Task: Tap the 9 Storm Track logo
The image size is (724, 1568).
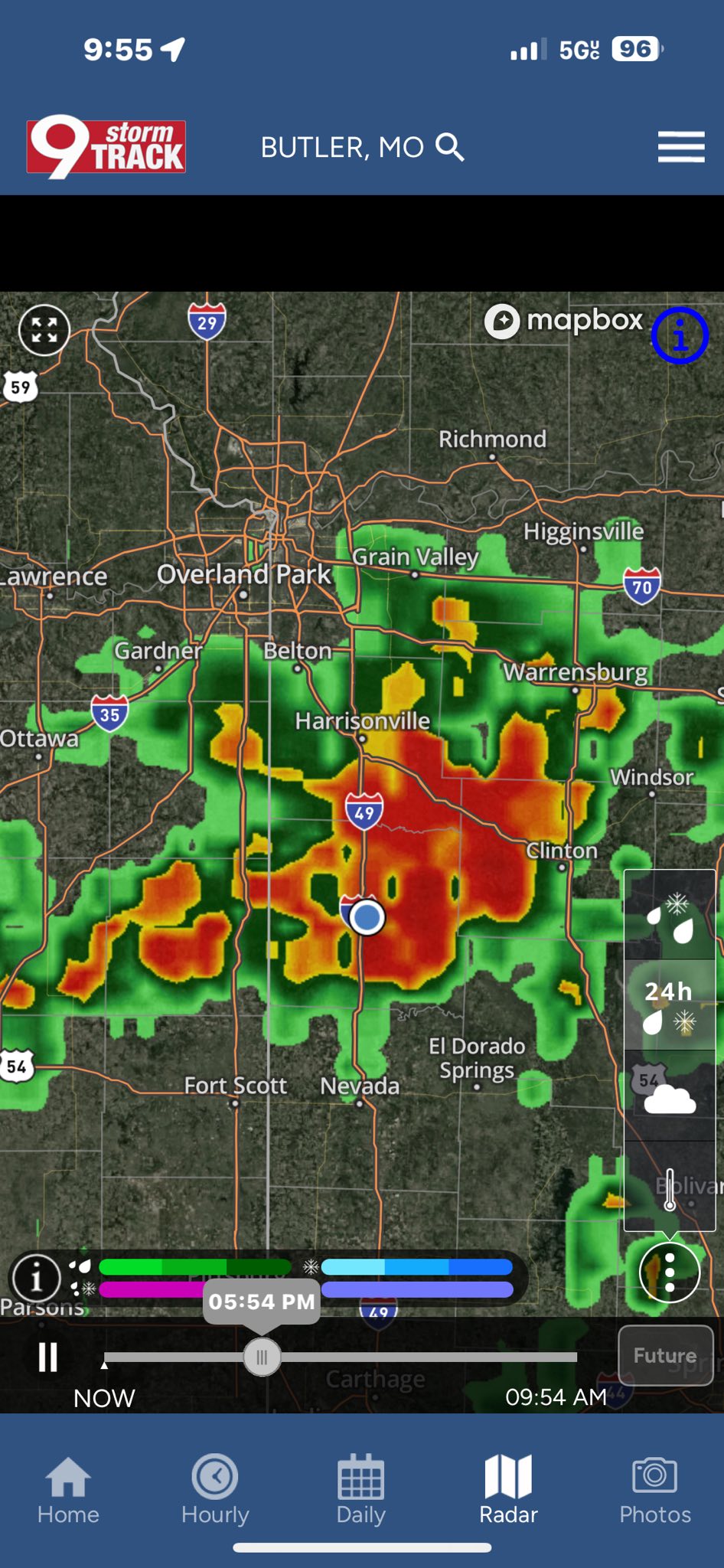Action: pos(106,146)
